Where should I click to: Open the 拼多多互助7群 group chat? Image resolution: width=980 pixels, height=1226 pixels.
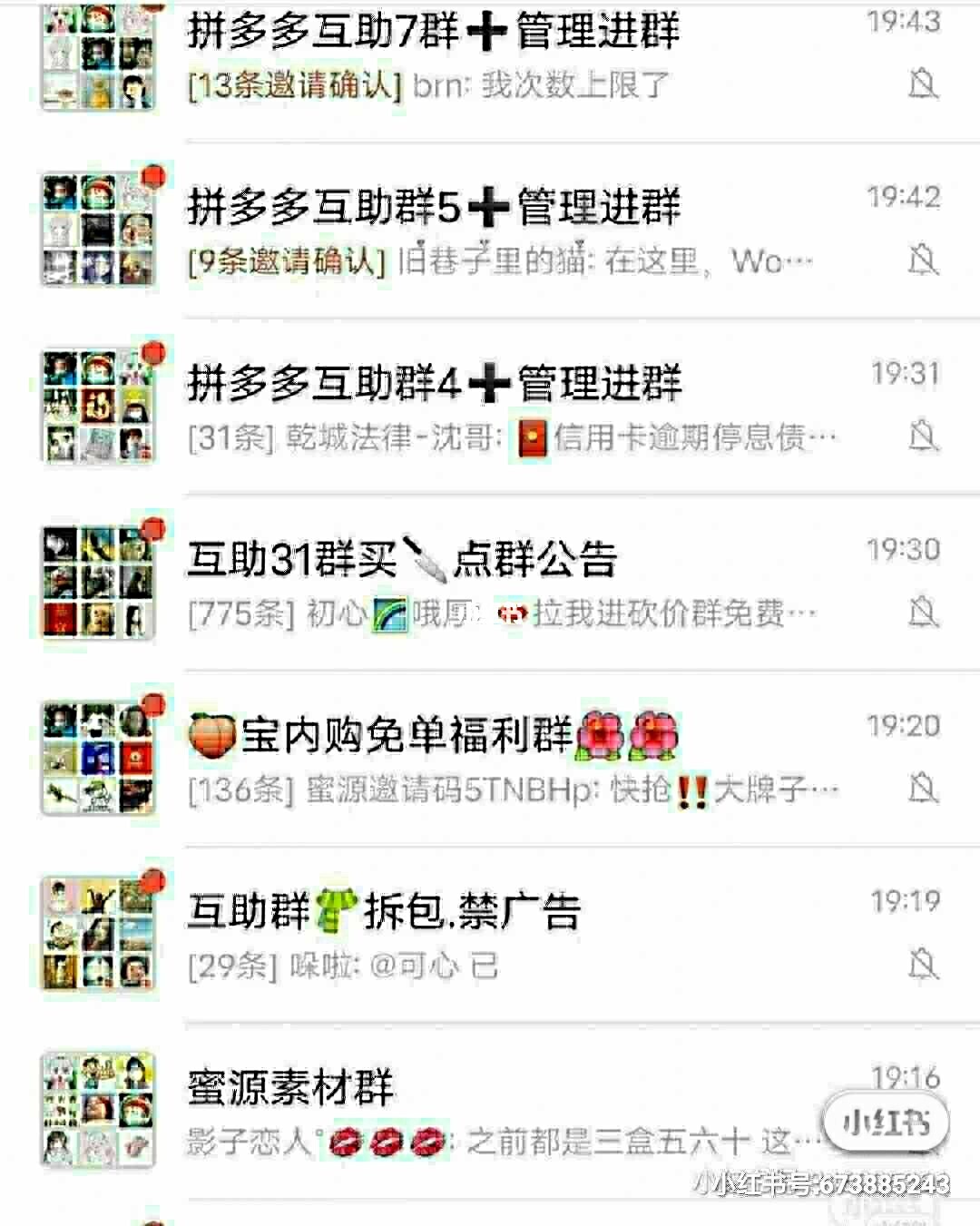click(x=490, y=56)
